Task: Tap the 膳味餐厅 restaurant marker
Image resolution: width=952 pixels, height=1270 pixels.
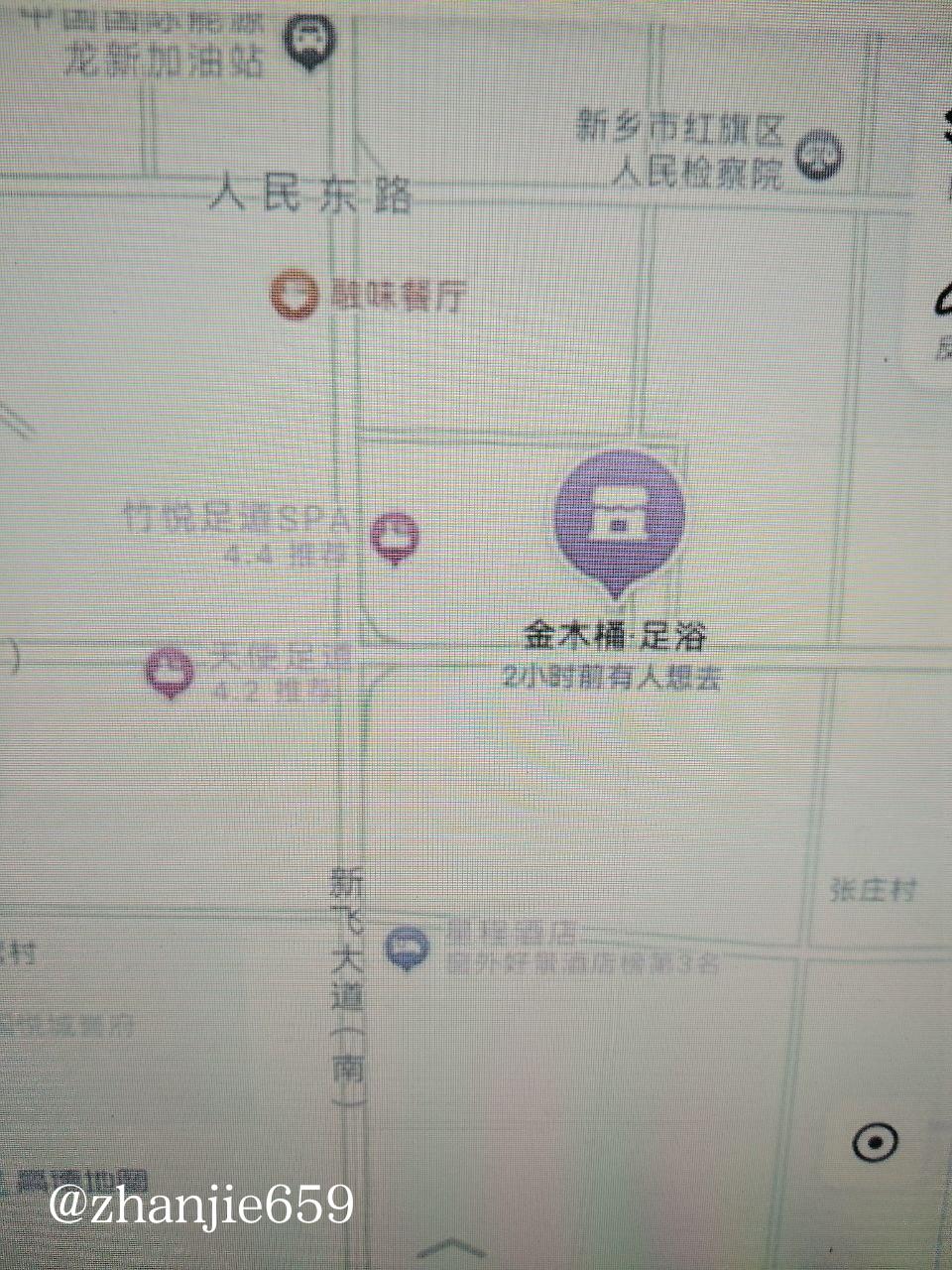Action: click(296, 296)
